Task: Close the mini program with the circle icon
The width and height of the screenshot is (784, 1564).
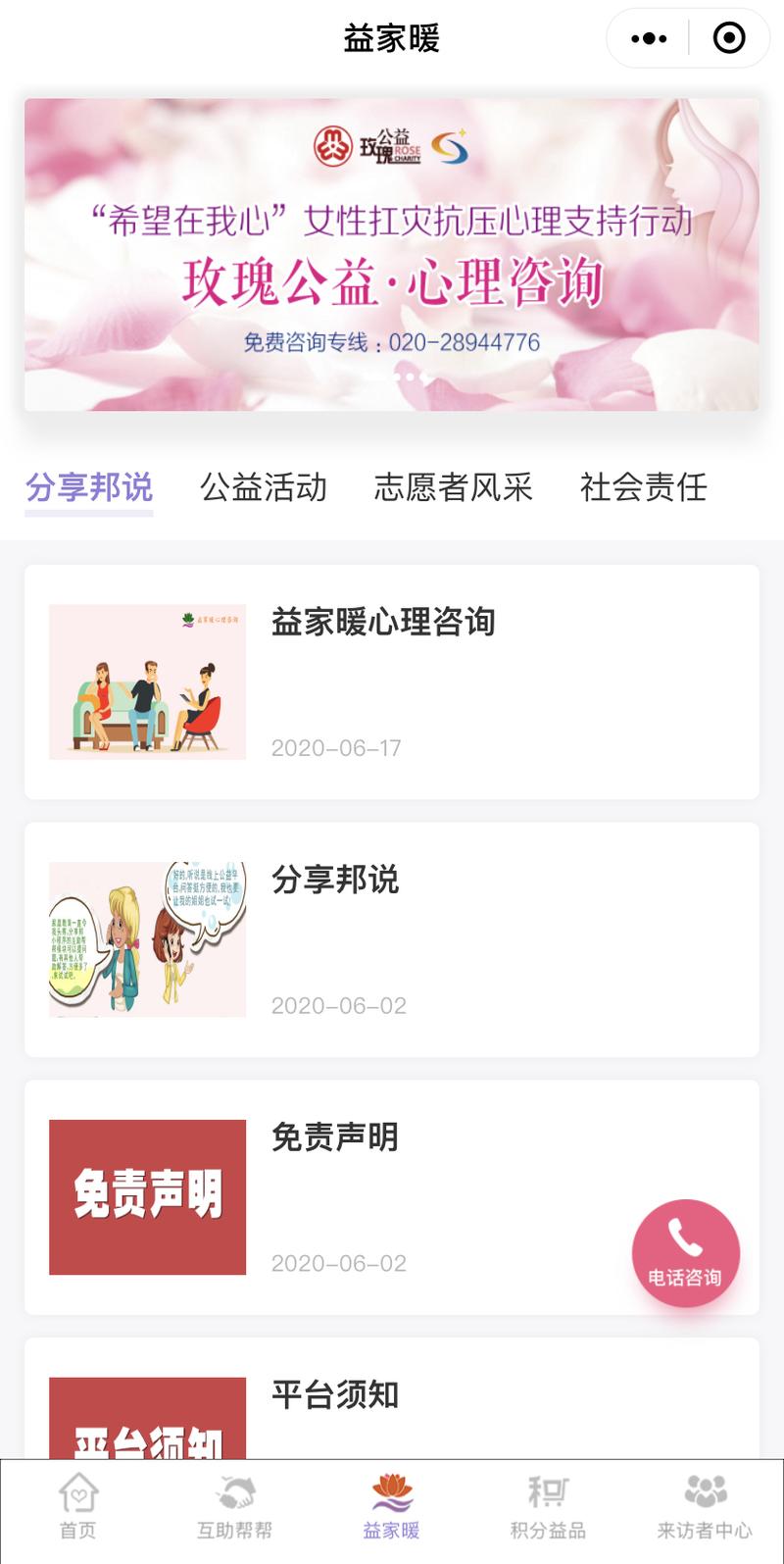Action: (729, 39)
